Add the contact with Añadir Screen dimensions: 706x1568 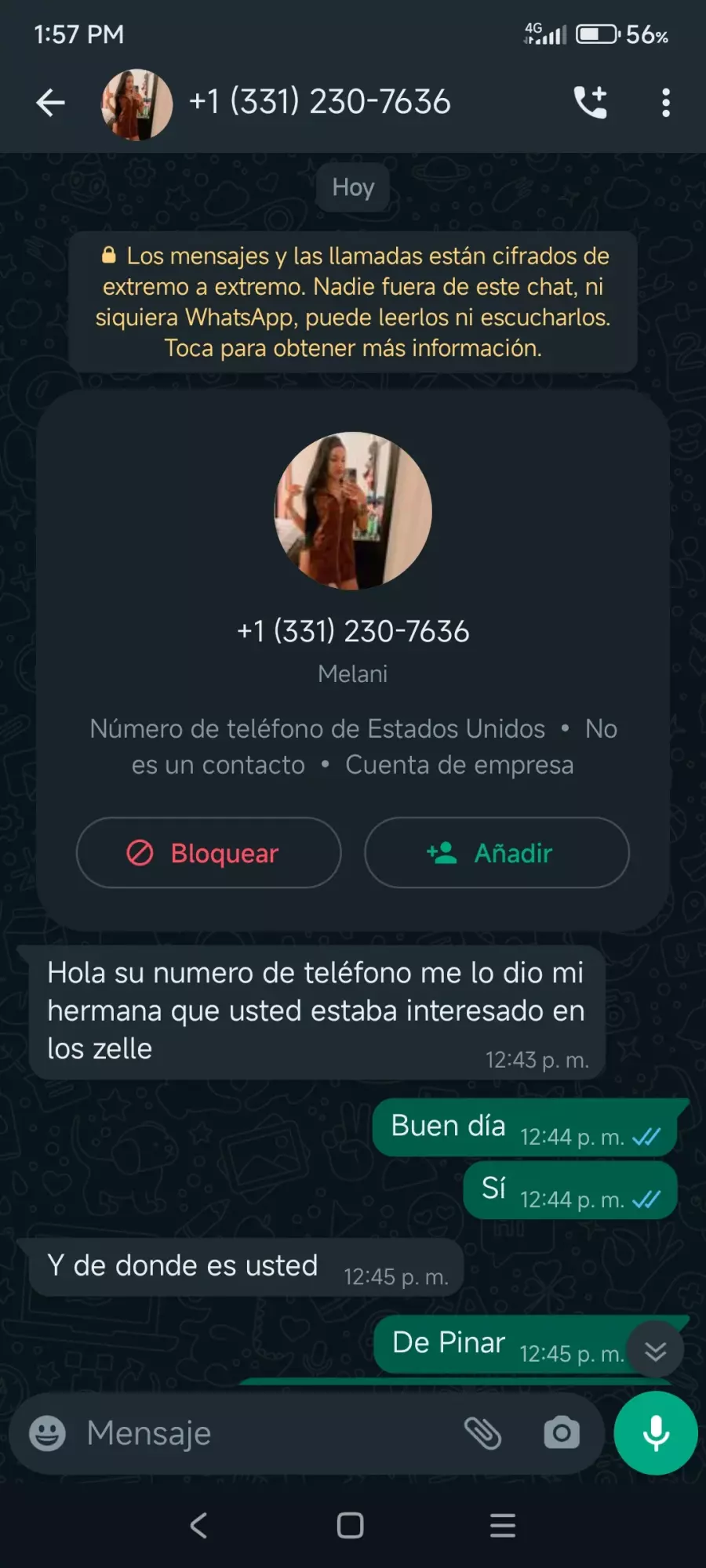(497, 852)
